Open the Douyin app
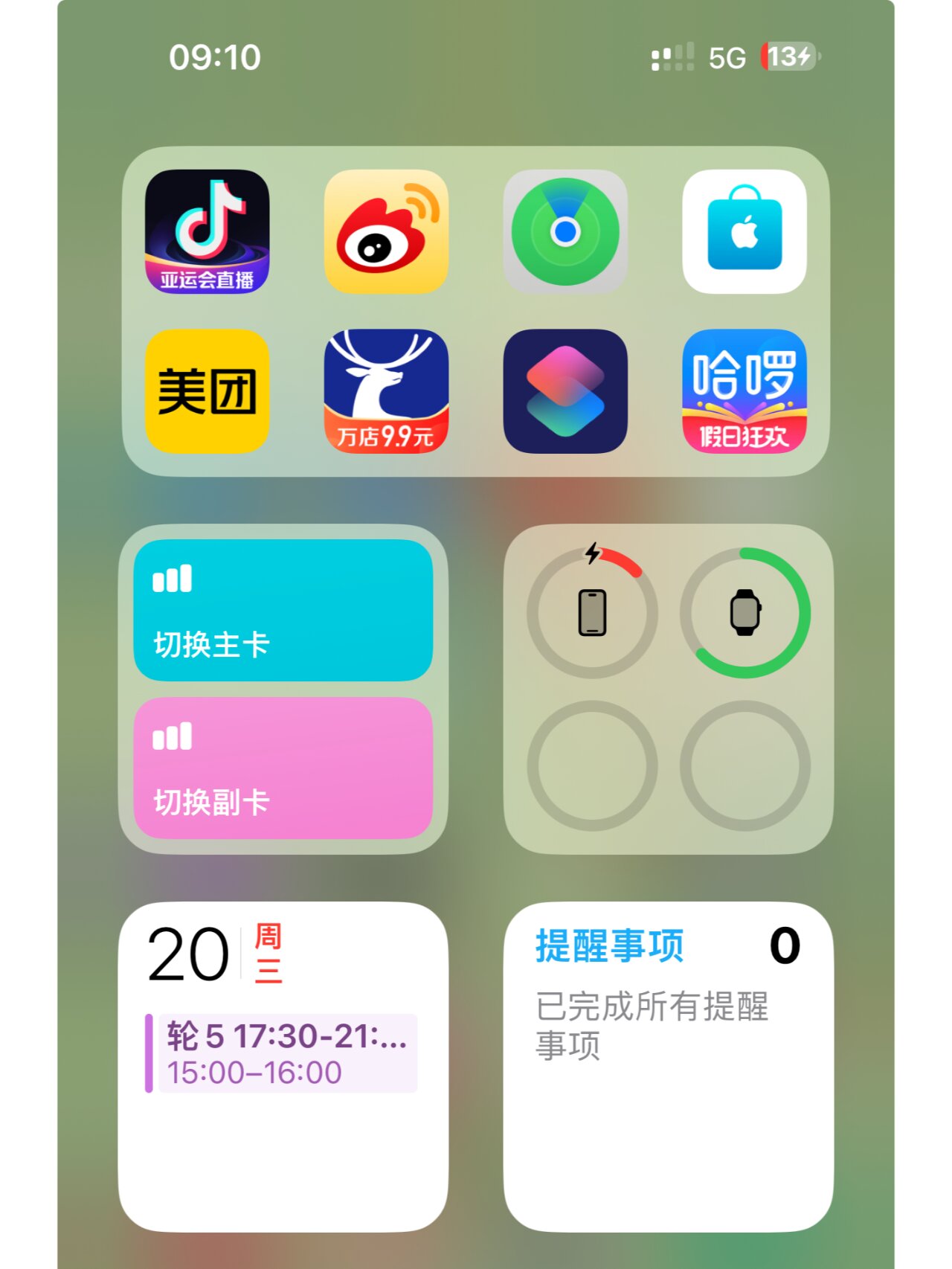This screenshot has height=1269, width=952. [x=207, y=231]
